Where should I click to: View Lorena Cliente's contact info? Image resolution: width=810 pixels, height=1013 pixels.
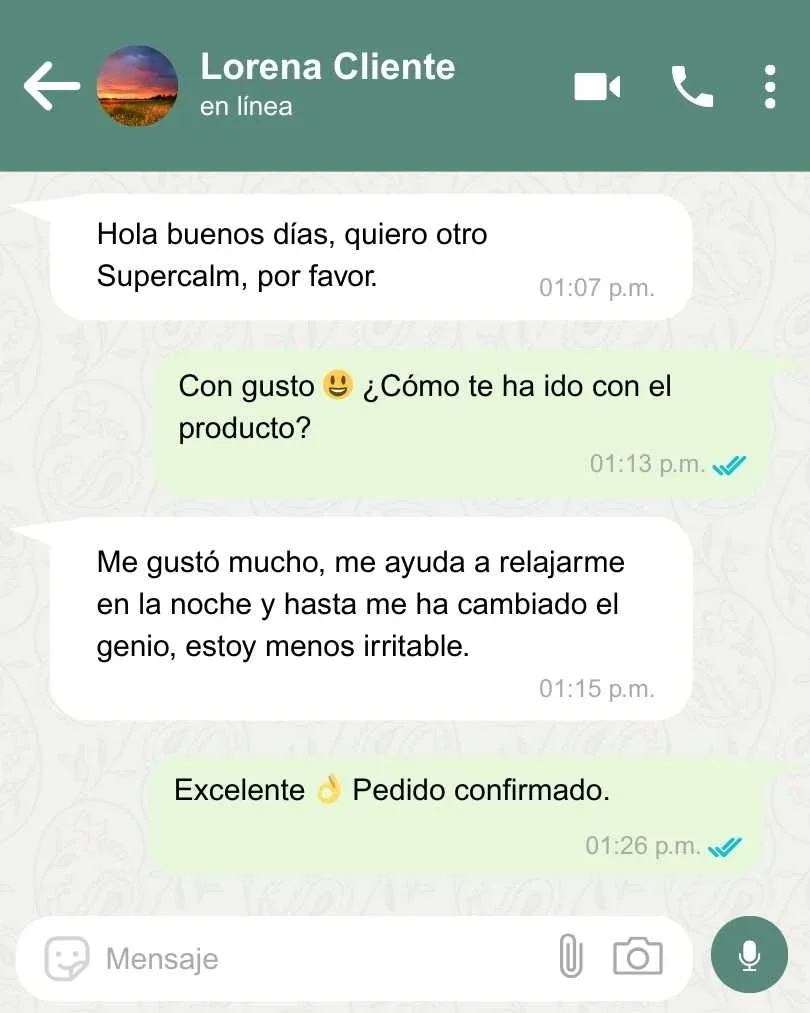[x=327, y=68]
